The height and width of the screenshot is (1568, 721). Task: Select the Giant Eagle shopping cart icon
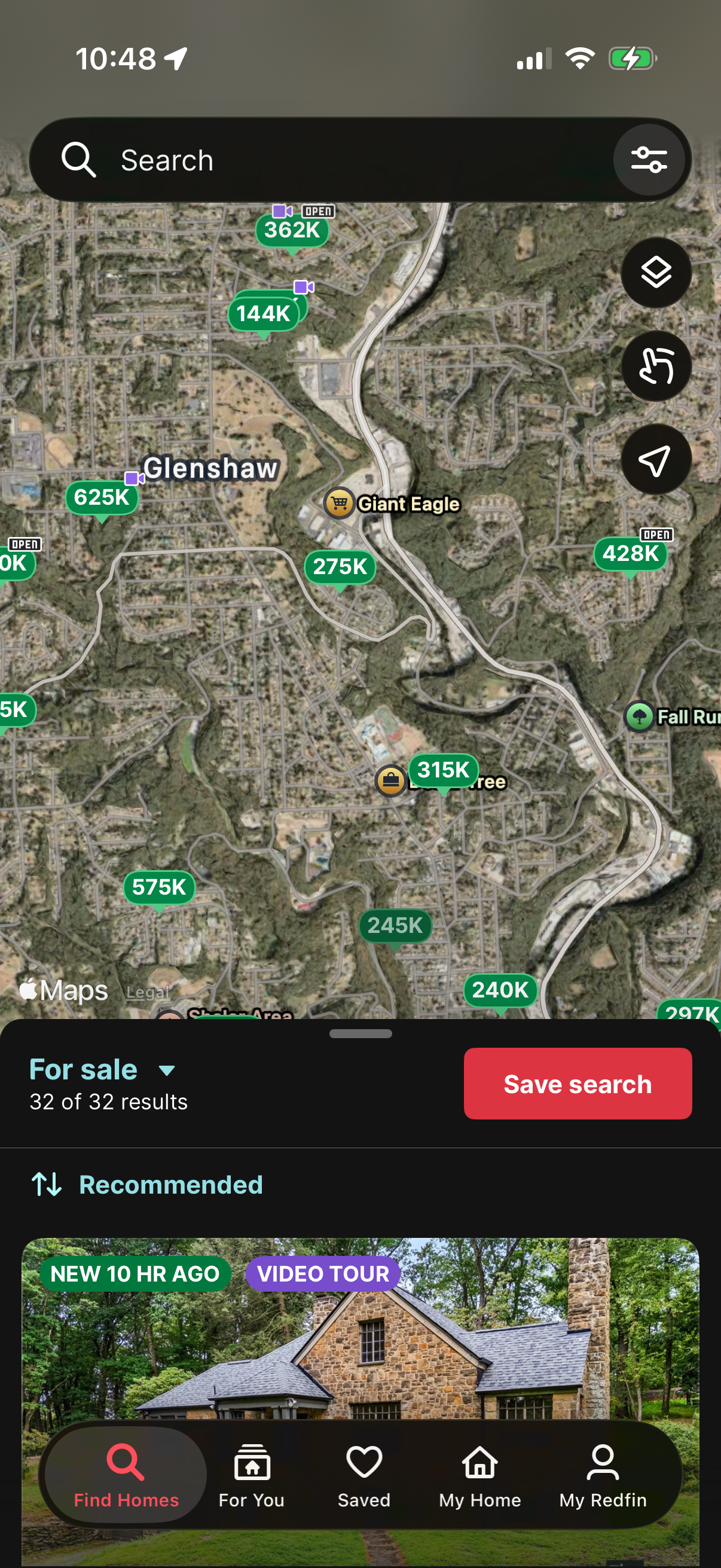point(339,504)
